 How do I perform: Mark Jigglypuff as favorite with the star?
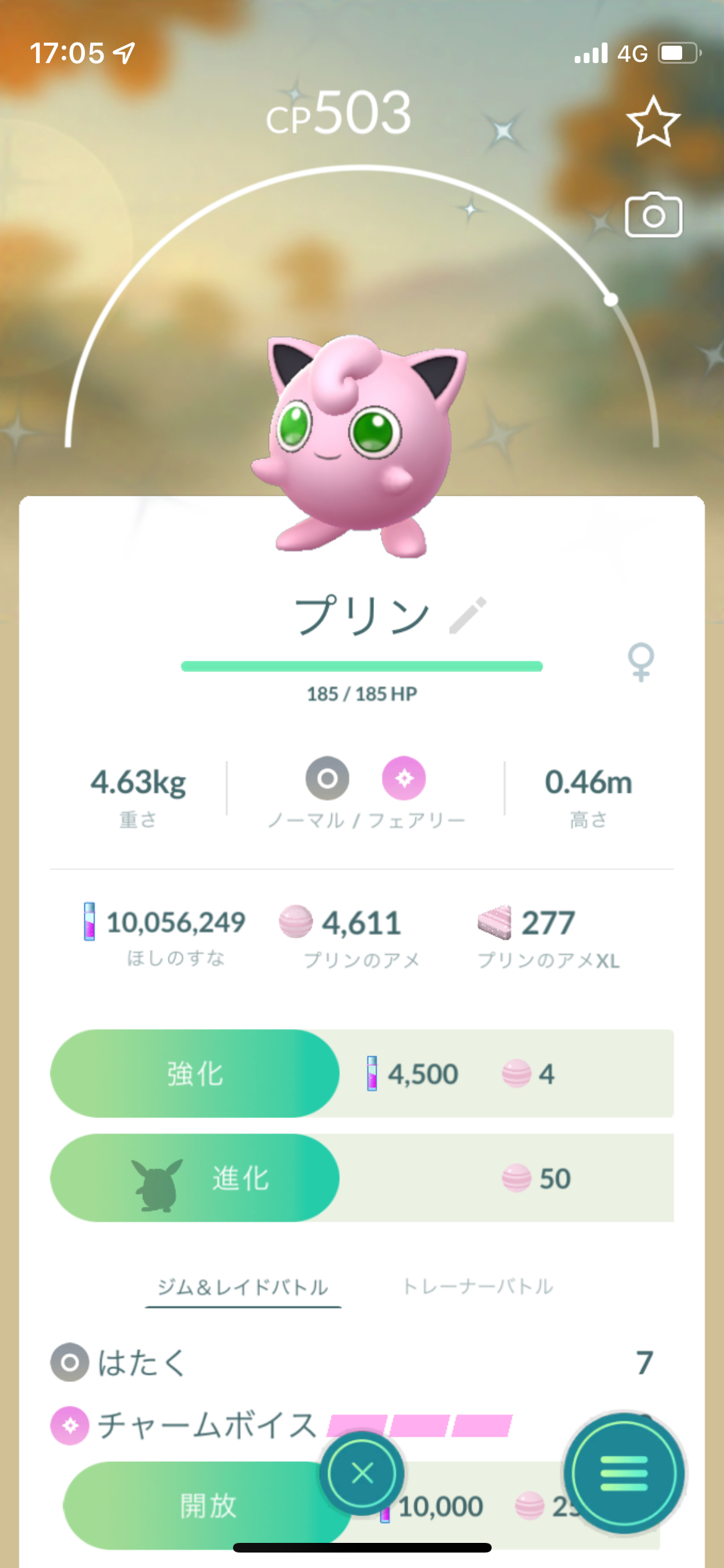pos(653,122)
